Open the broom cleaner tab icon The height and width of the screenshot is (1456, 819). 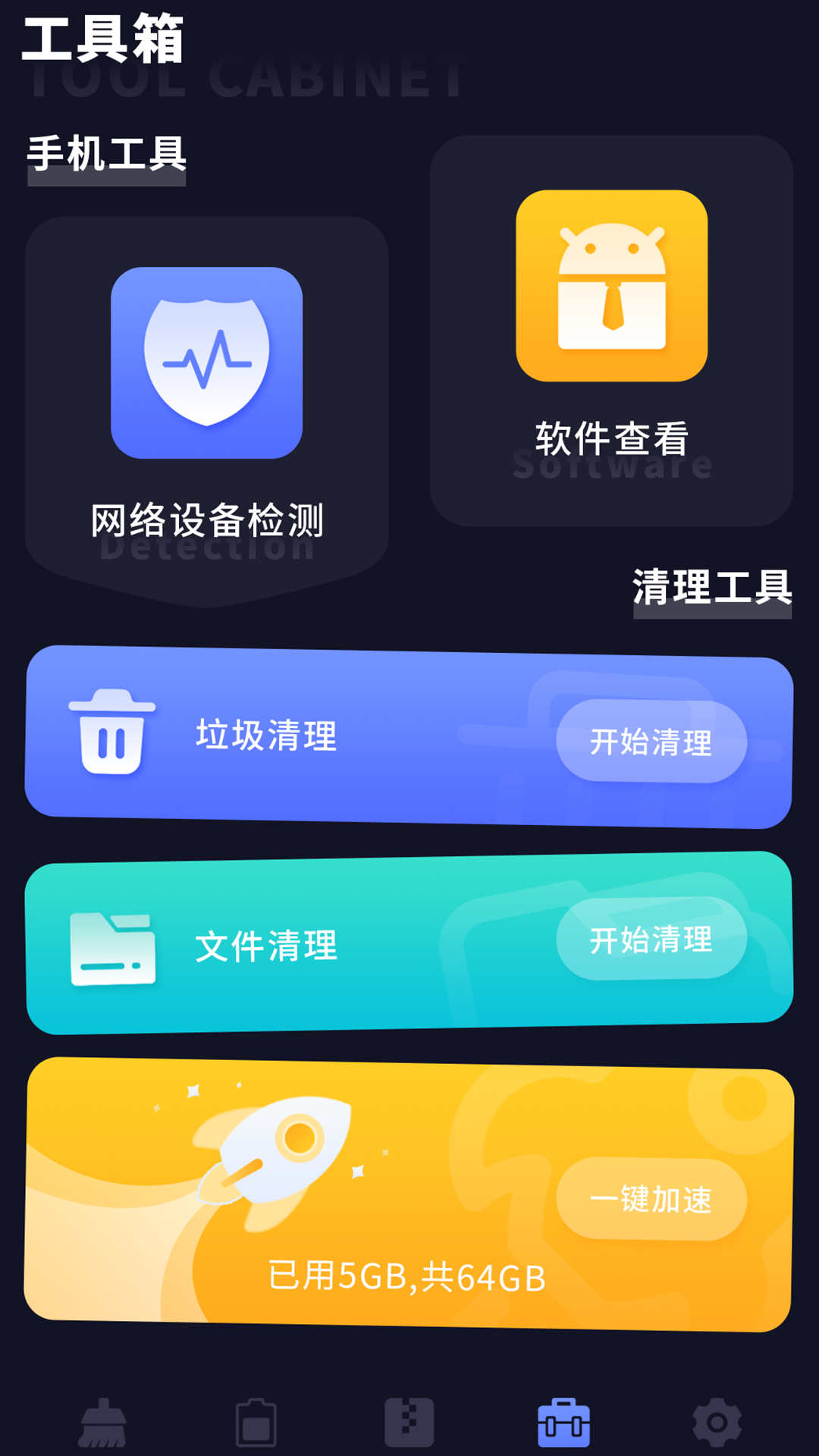point(102,1424)
